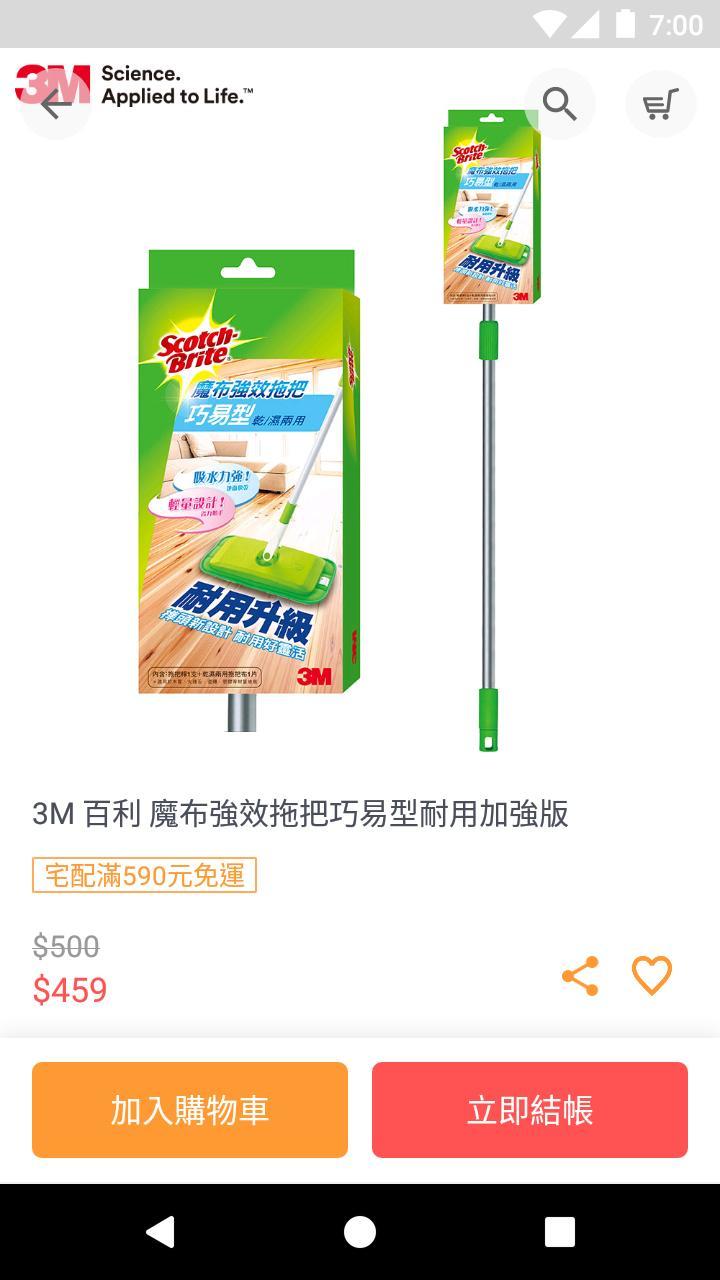Tap 加入購物車 to add to cart
720x1280 pixels.
[x=189, y=1110]
